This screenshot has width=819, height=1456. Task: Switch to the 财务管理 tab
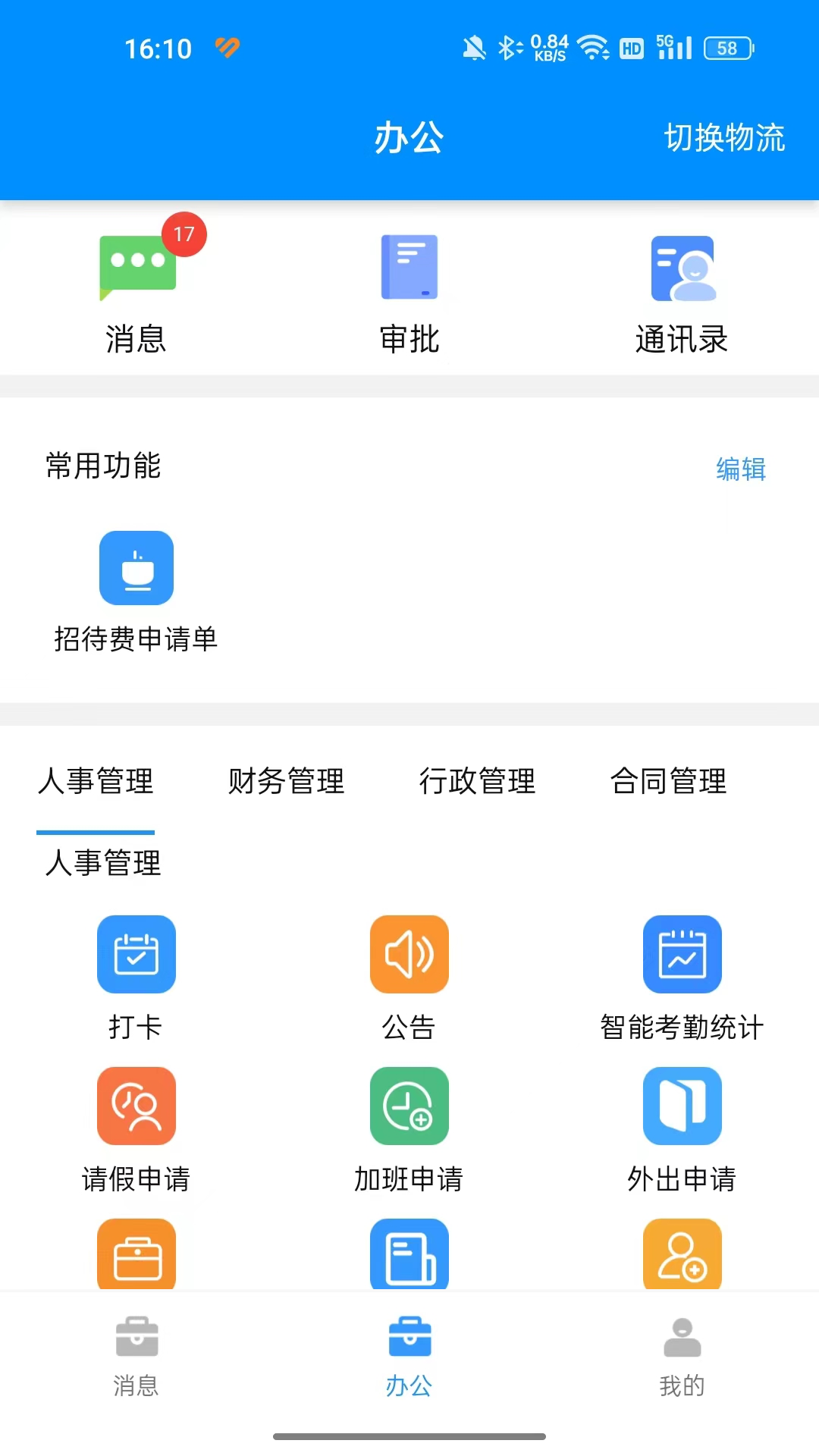click(x=287, y=781)
